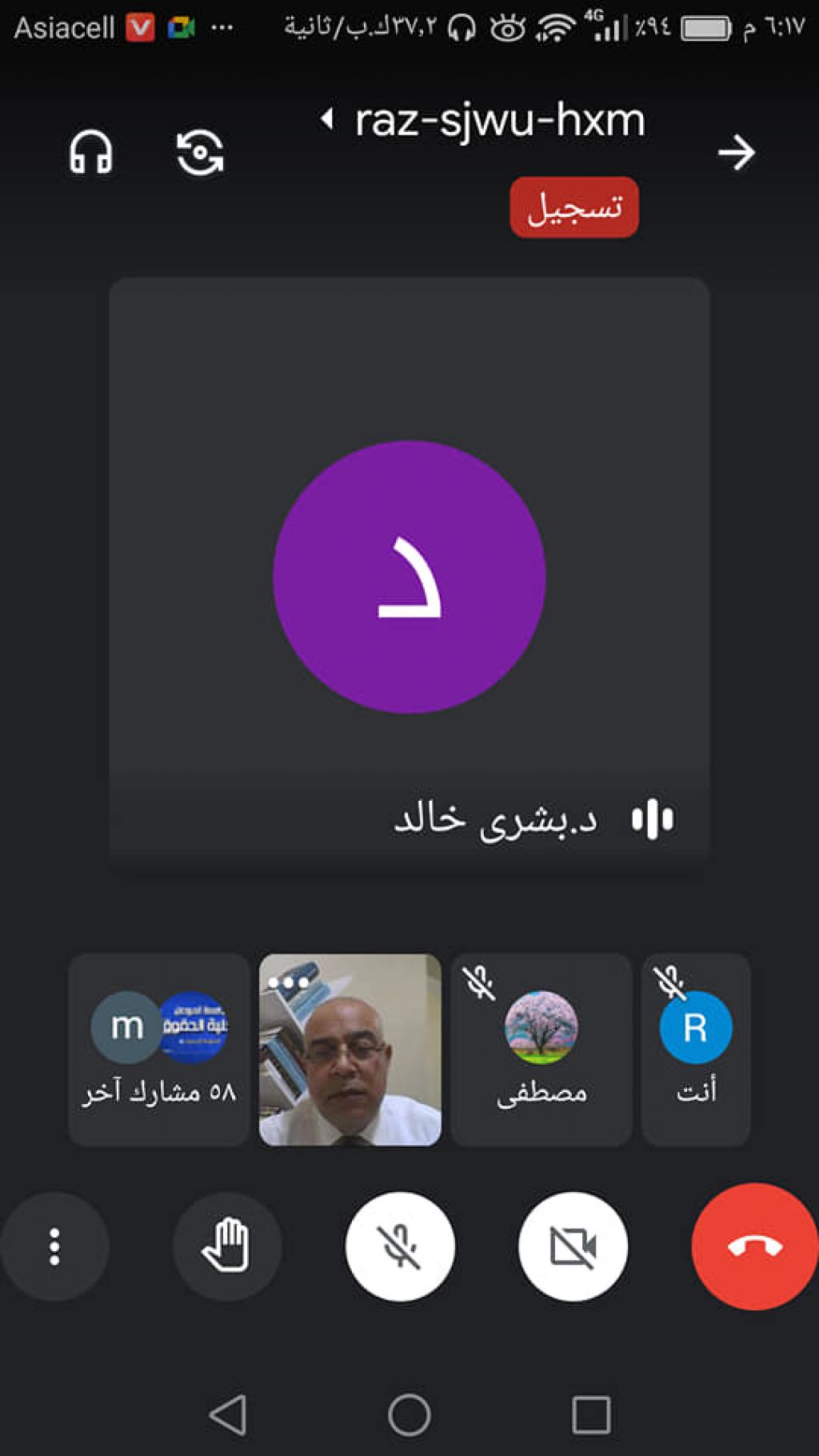819x1456 pixels.
Task: Raise your hand in the meeting
Action: tap(227, 1246)
